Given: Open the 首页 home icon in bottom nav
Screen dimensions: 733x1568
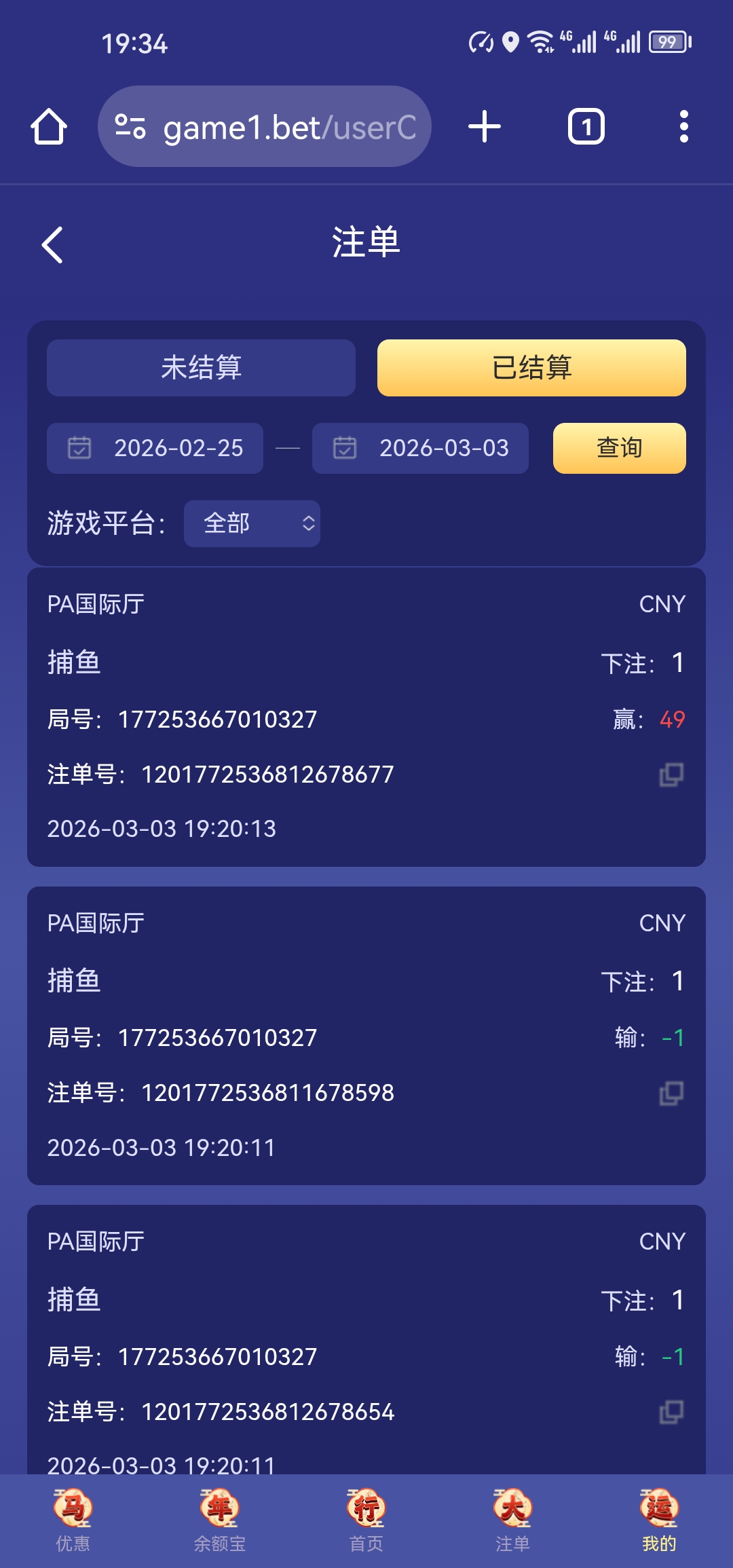Looking at the screenshot, I should click(x=366, y=1518).
